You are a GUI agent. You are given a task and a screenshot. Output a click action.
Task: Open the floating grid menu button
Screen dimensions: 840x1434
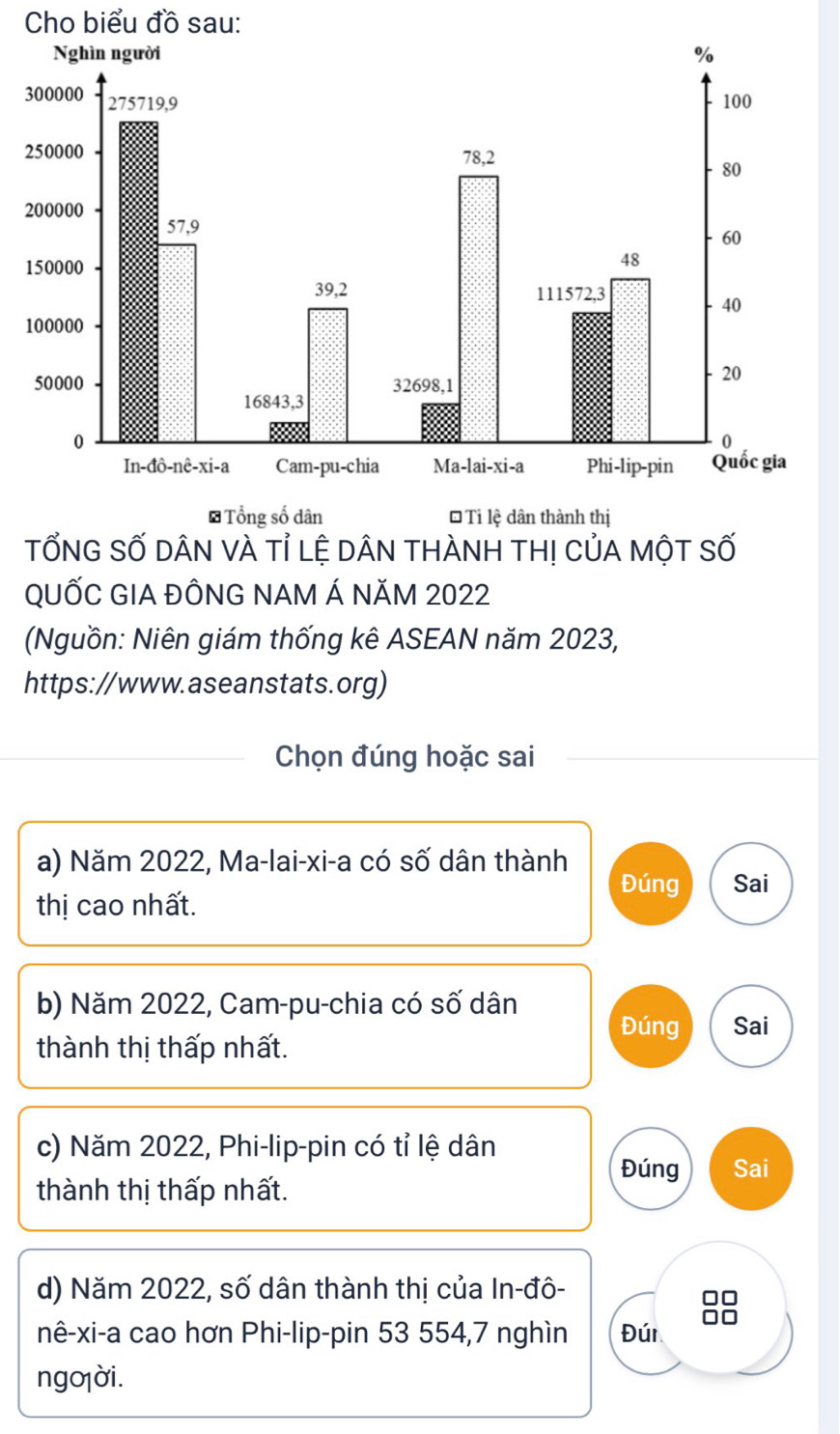720,1307
